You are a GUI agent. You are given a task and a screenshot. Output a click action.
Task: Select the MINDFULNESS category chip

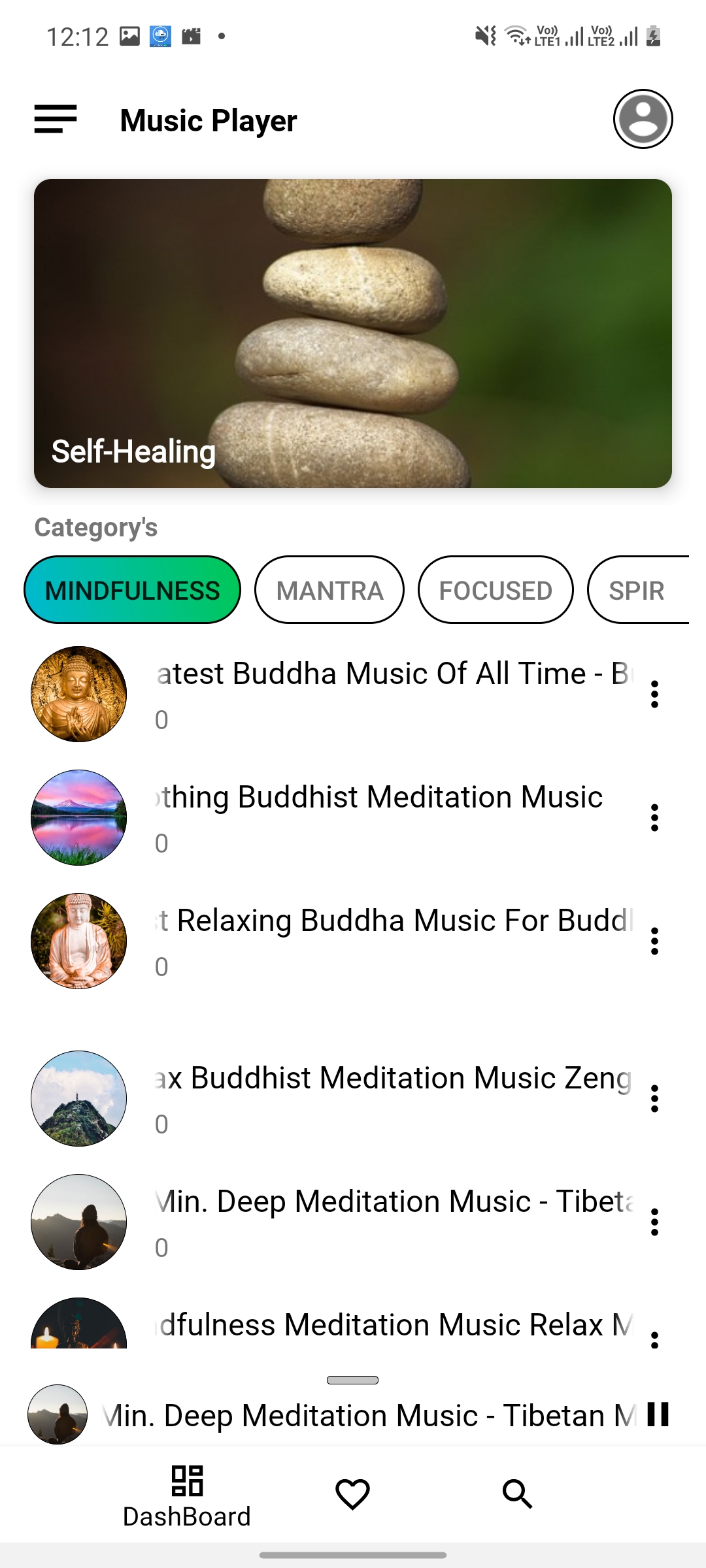click(132, 590)
